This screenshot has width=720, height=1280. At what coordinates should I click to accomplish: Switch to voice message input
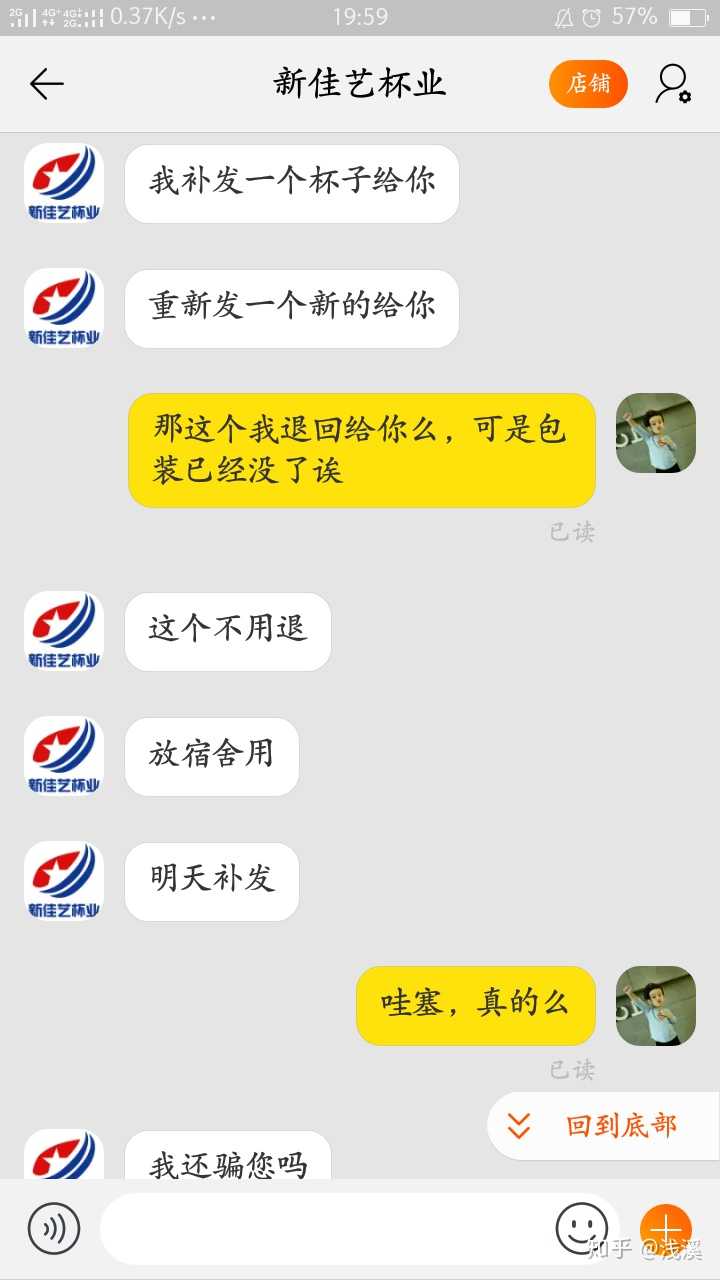53,1229
